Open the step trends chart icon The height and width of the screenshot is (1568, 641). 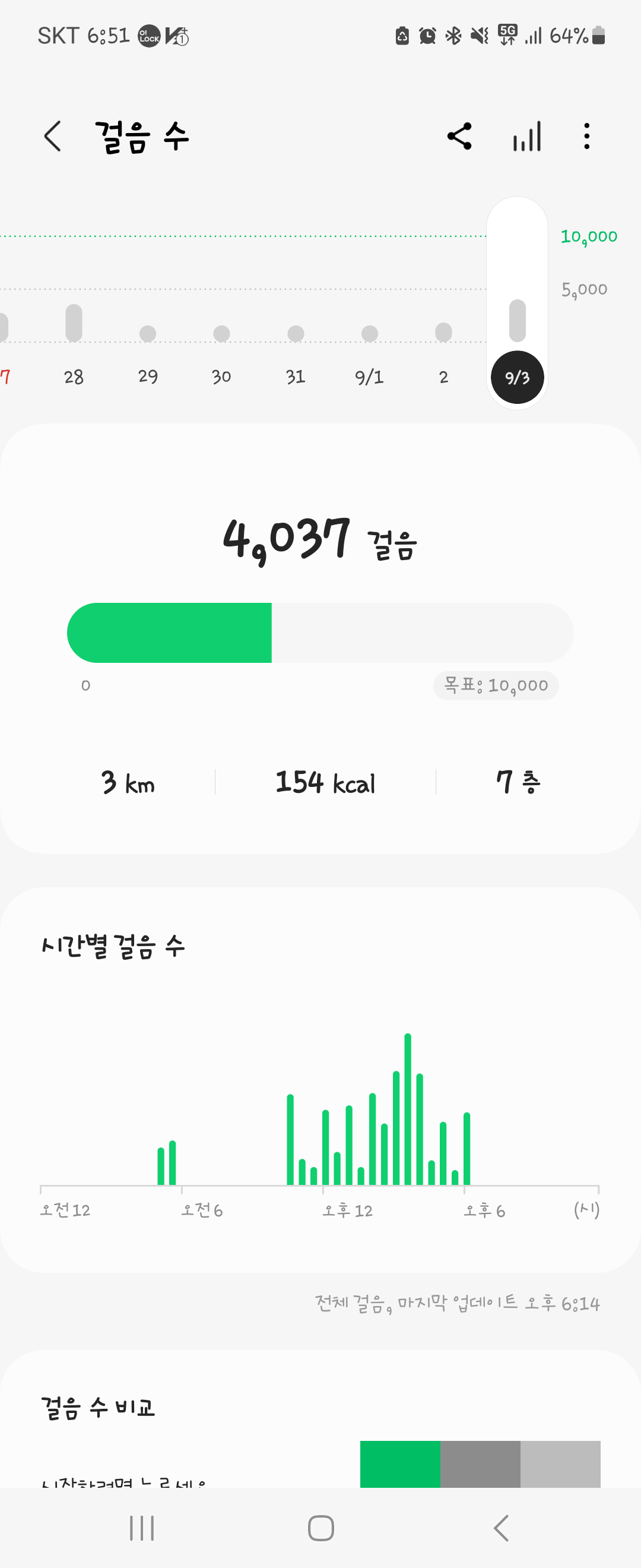(526, 137)
